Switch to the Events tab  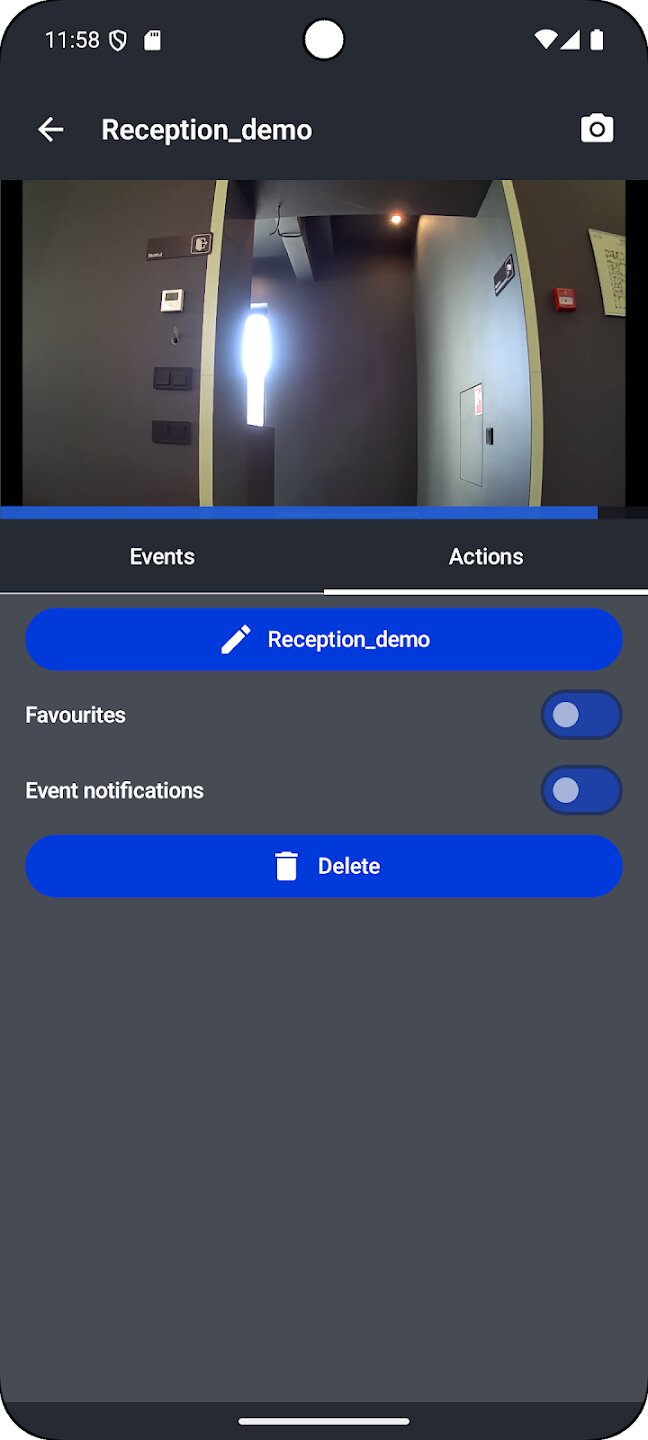coord(162,557)
